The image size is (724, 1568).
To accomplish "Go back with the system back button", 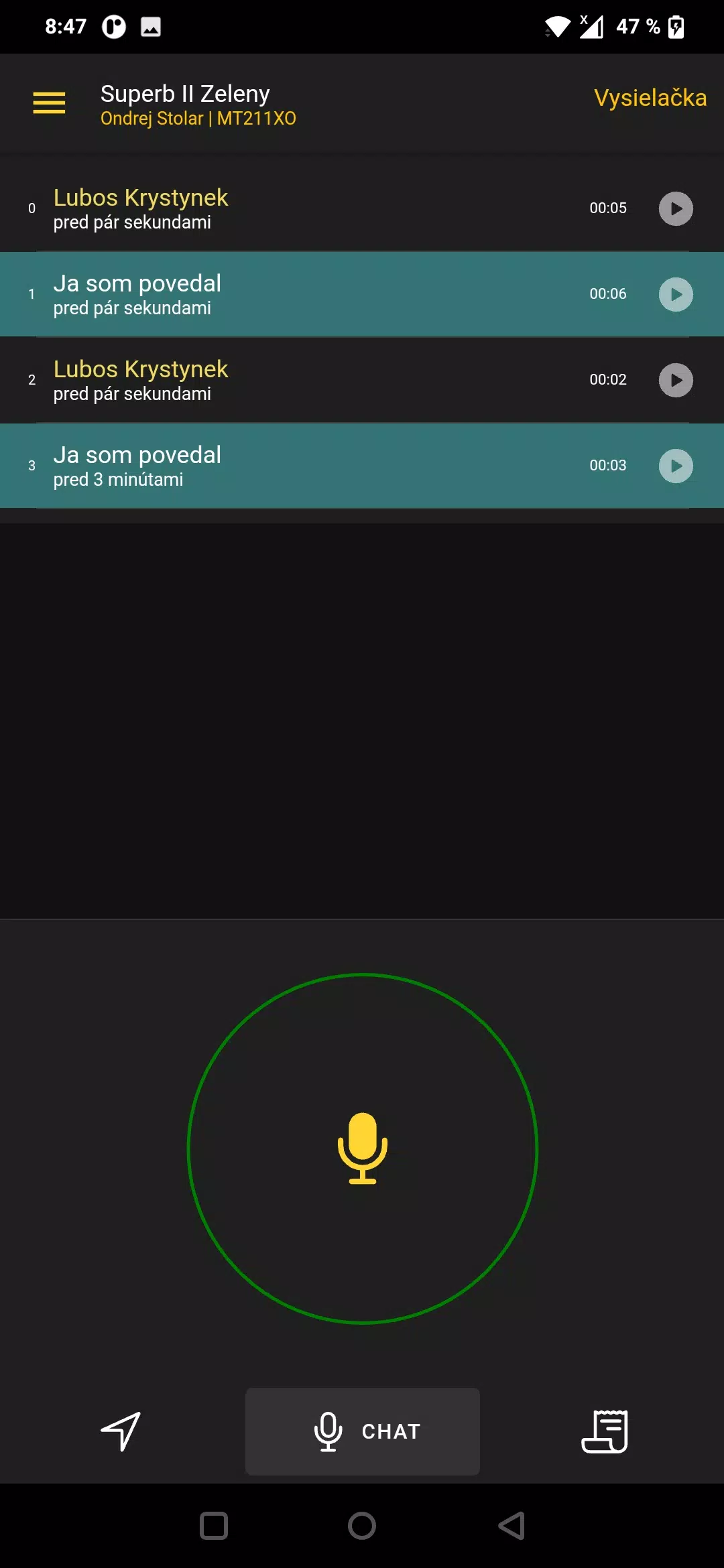I will tap(511, 1526).
